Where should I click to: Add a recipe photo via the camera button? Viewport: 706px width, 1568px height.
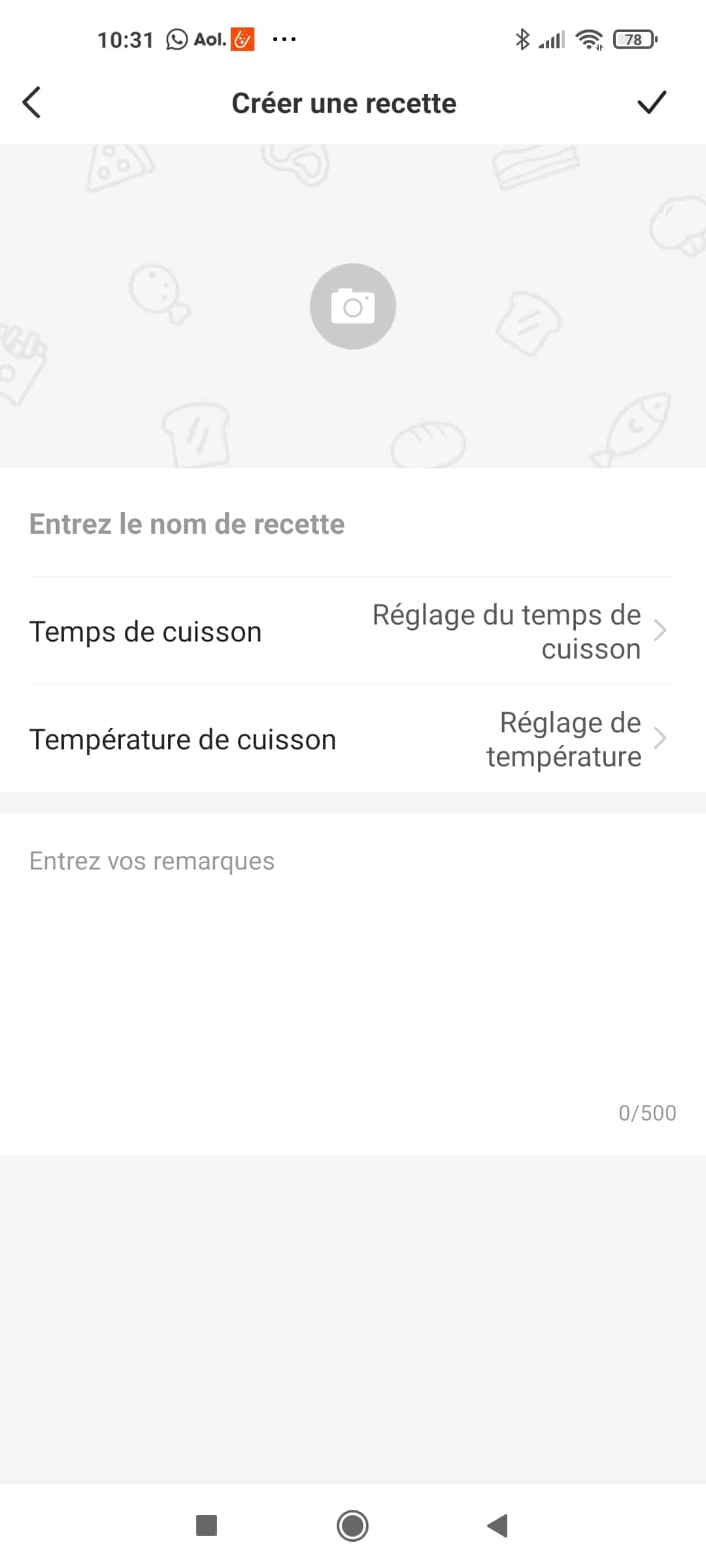click(x=352, y=306)
